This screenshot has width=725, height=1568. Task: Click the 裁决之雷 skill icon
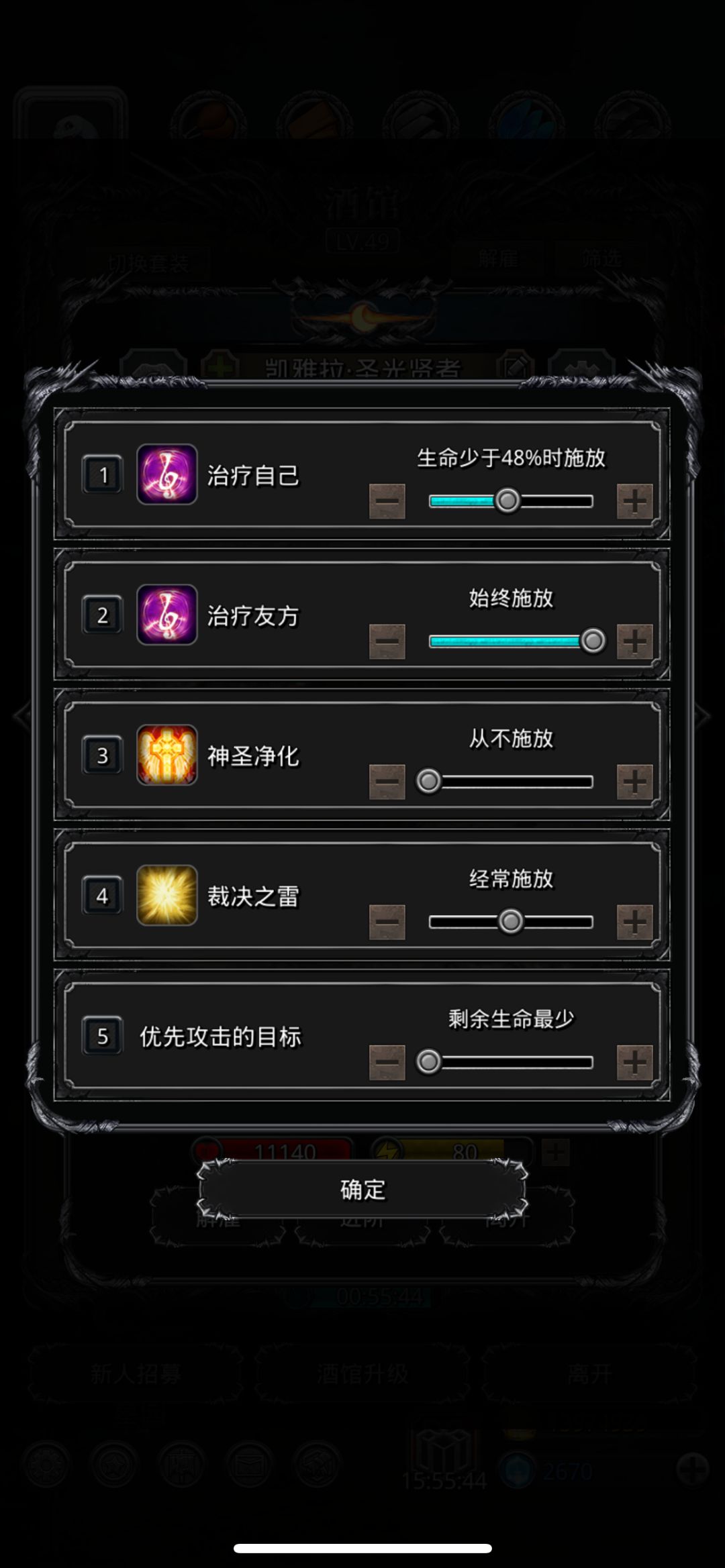tap(166, 895)
